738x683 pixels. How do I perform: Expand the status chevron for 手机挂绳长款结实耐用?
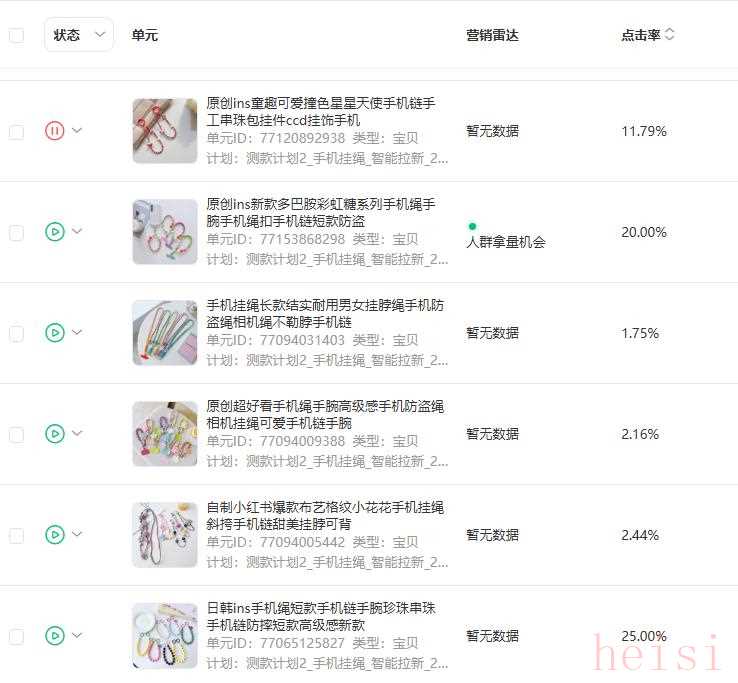tap(77, 333)
